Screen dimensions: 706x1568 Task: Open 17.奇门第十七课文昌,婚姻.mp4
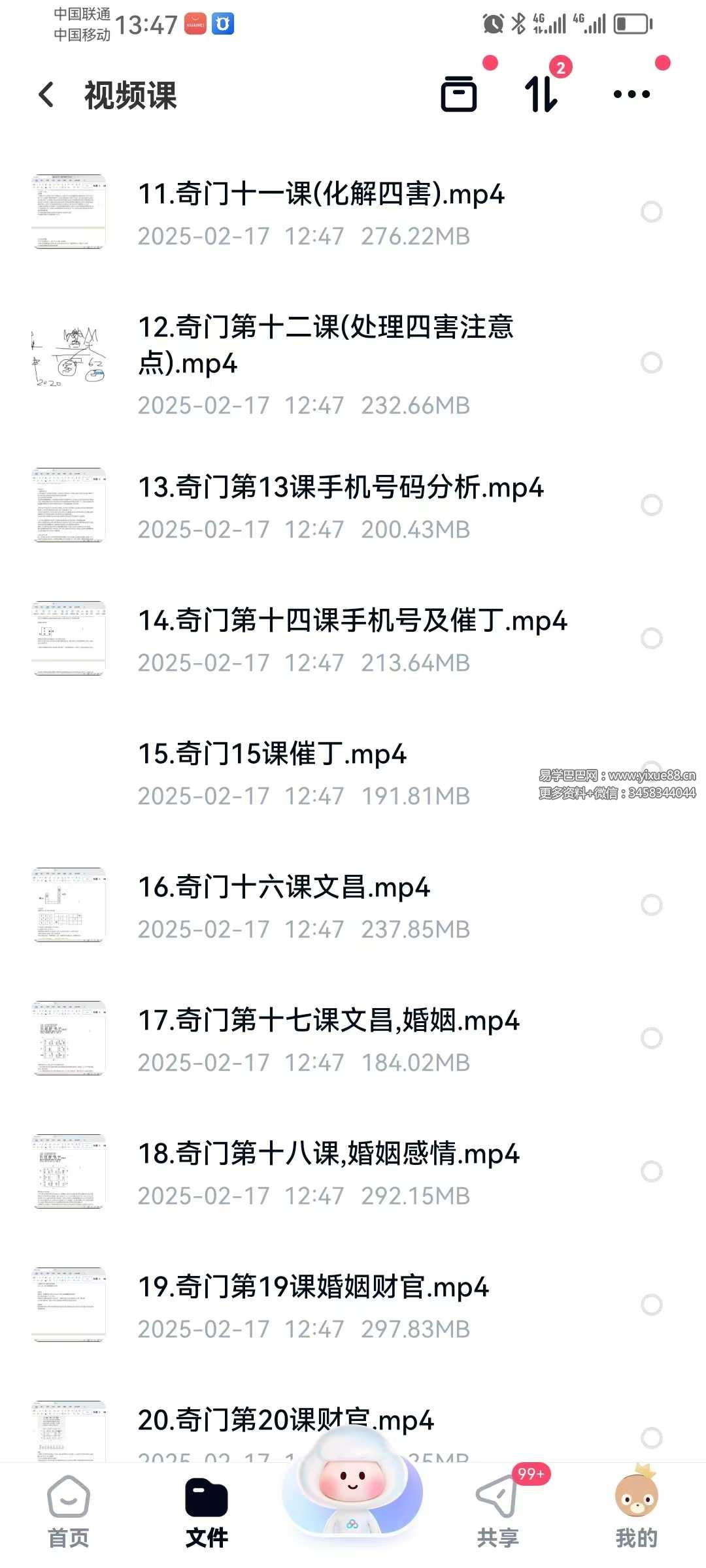point(328,1021)
